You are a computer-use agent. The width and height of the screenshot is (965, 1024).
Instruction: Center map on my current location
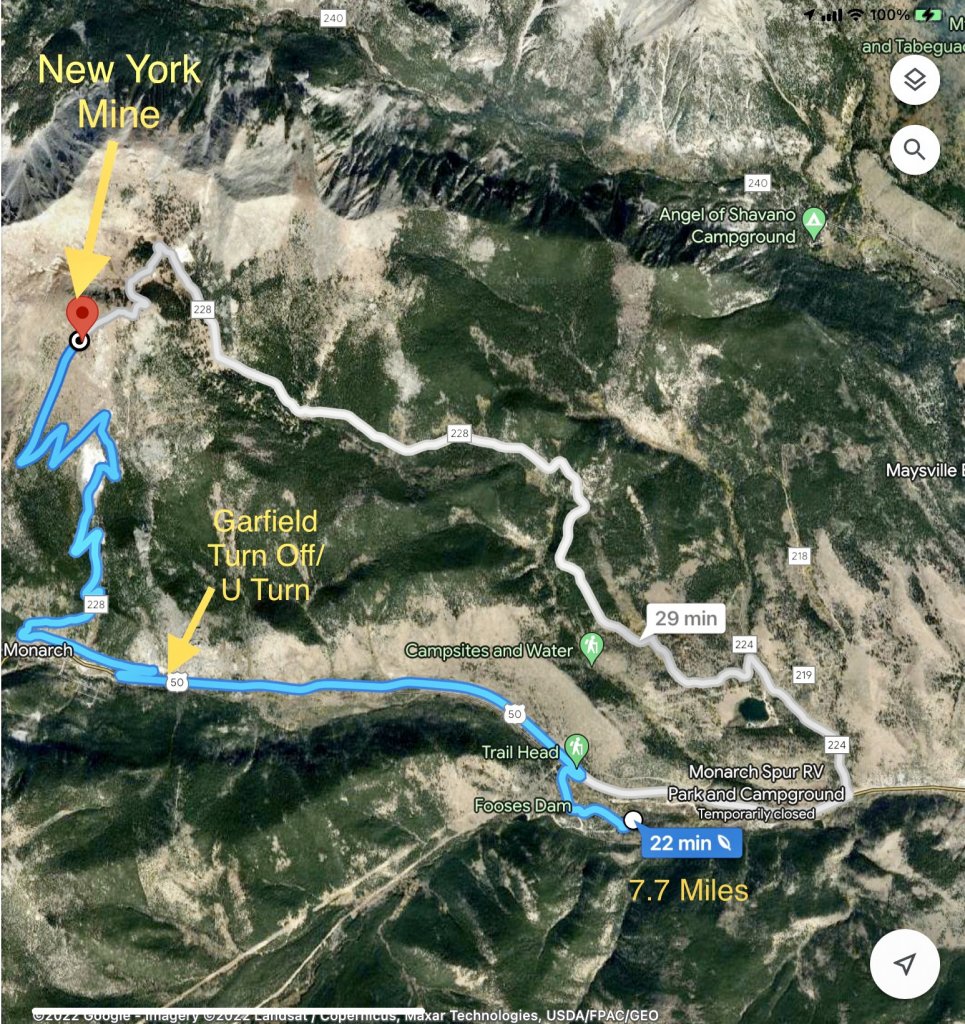pyautogui.click(x=904, y=963)
